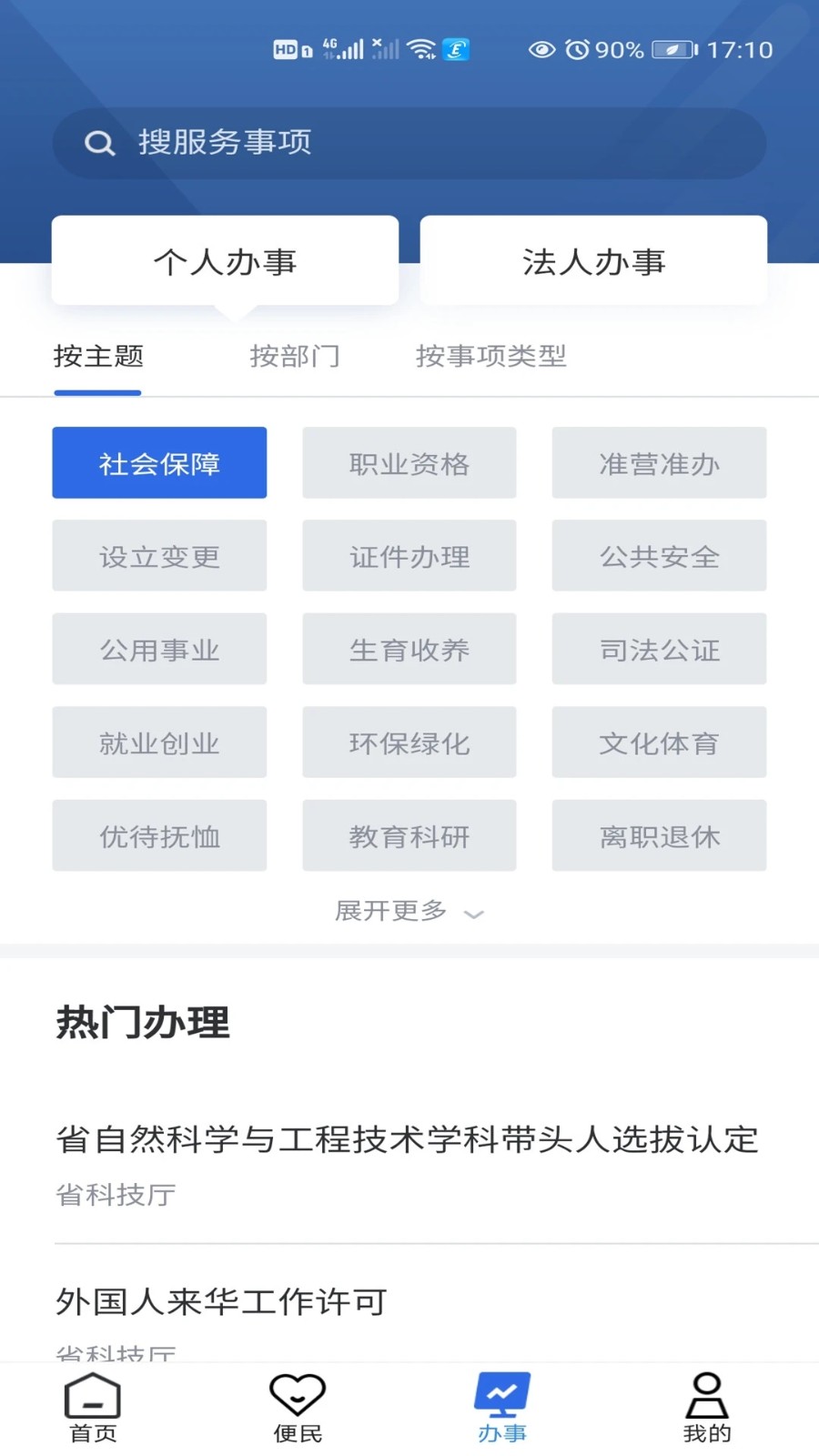Switch to the 按主题 tab
This screenshot has width=819, height=1456.
coord(97,357)
